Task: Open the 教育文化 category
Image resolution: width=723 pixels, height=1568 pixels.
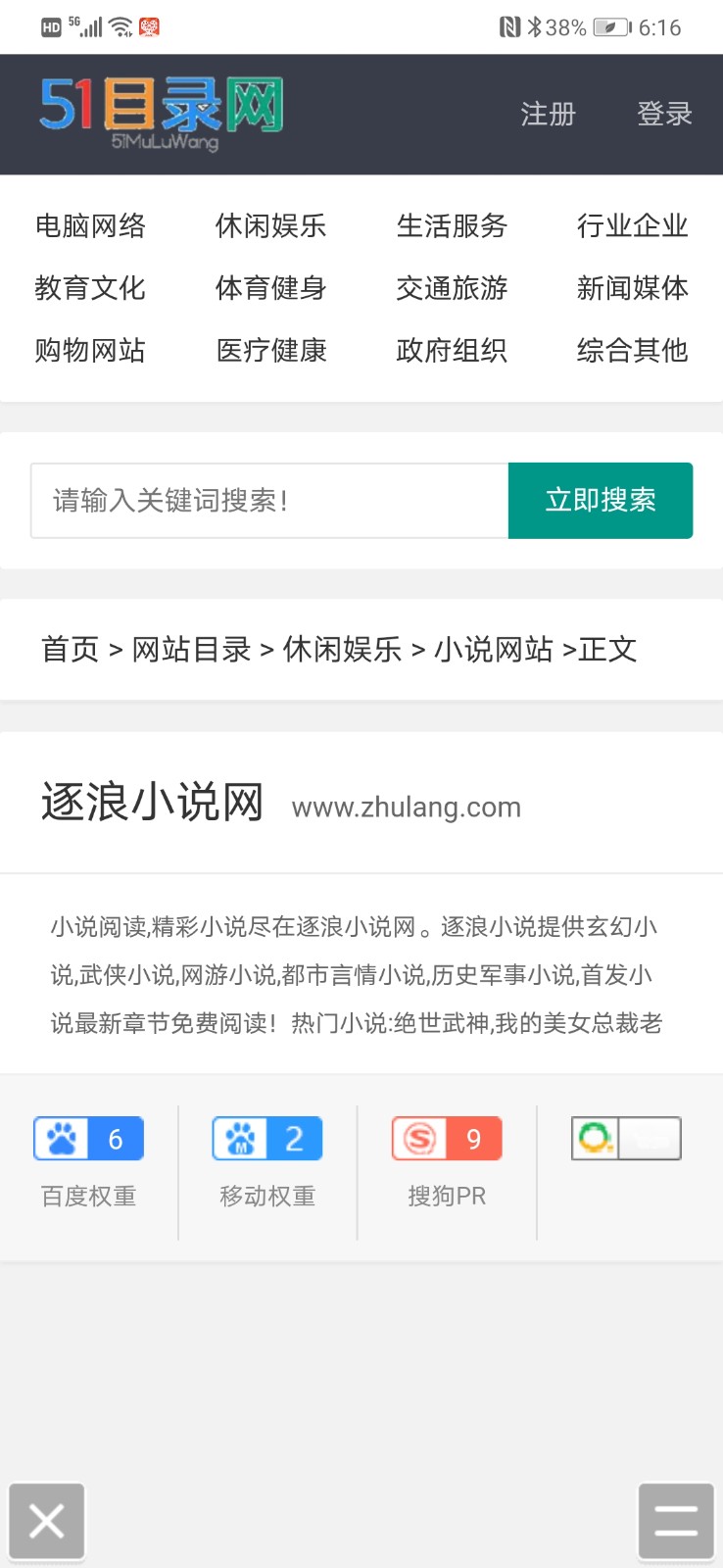Action: click(x=90, y=288)
